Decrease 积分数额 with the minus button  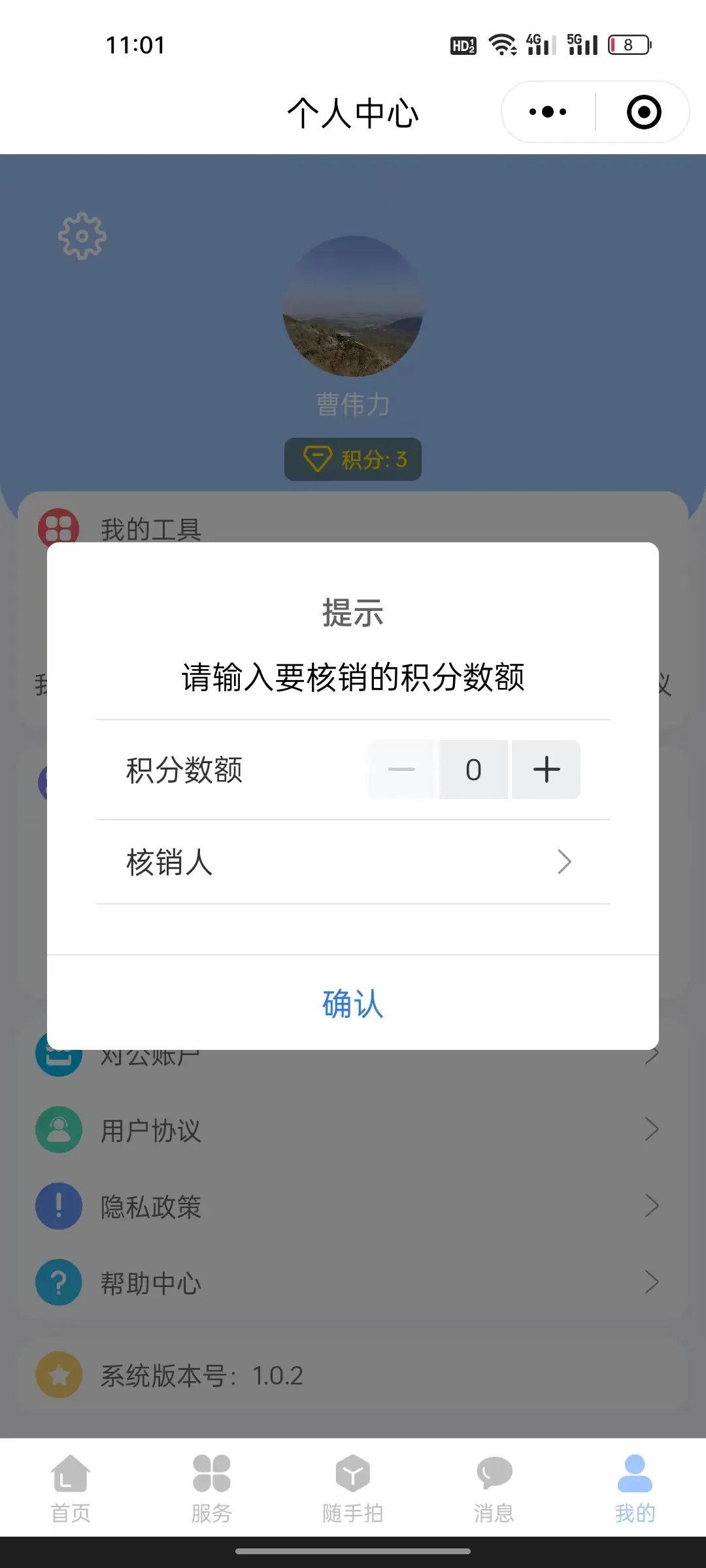point(401,770)
